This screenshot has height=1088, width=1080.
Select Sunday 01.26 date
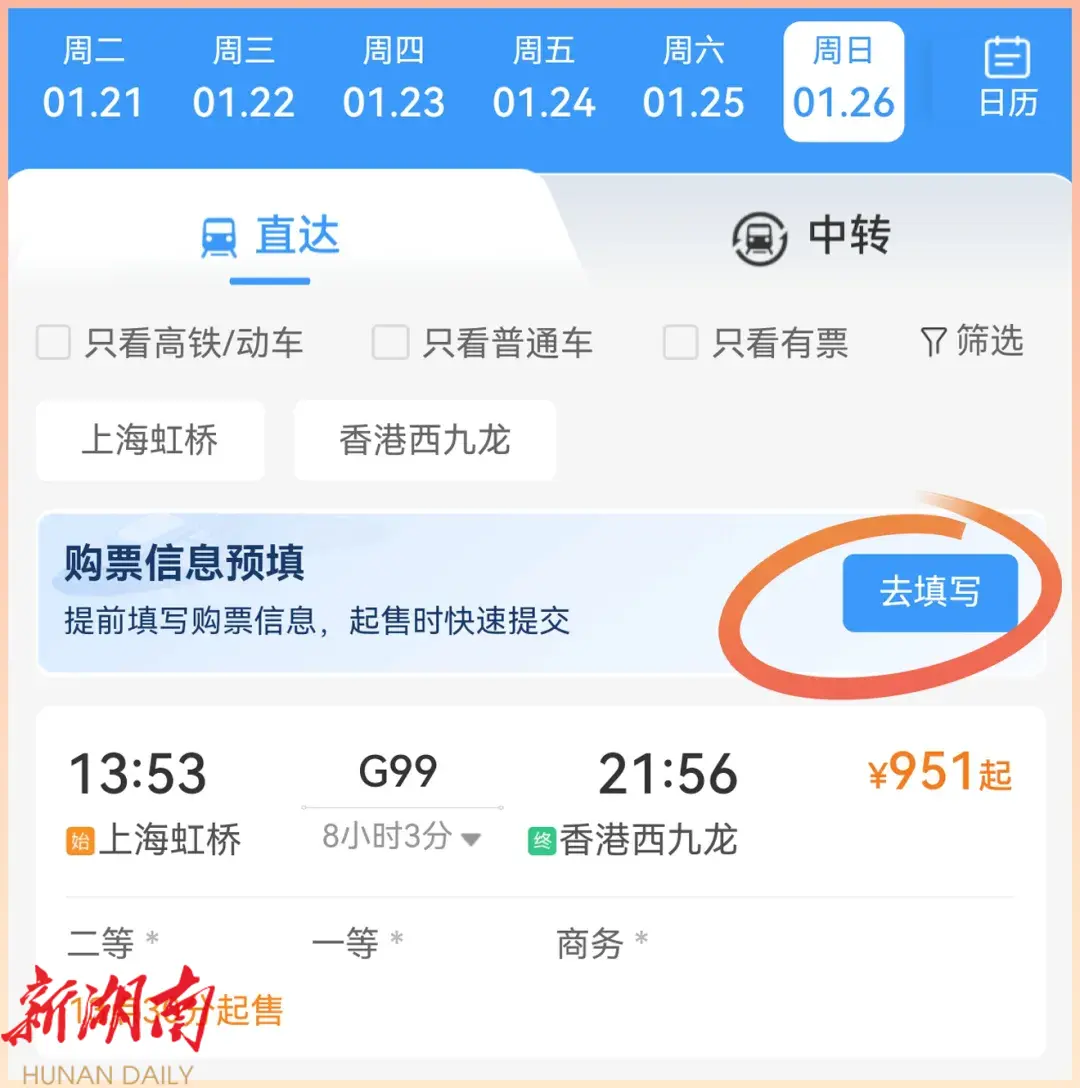[843, 80]
